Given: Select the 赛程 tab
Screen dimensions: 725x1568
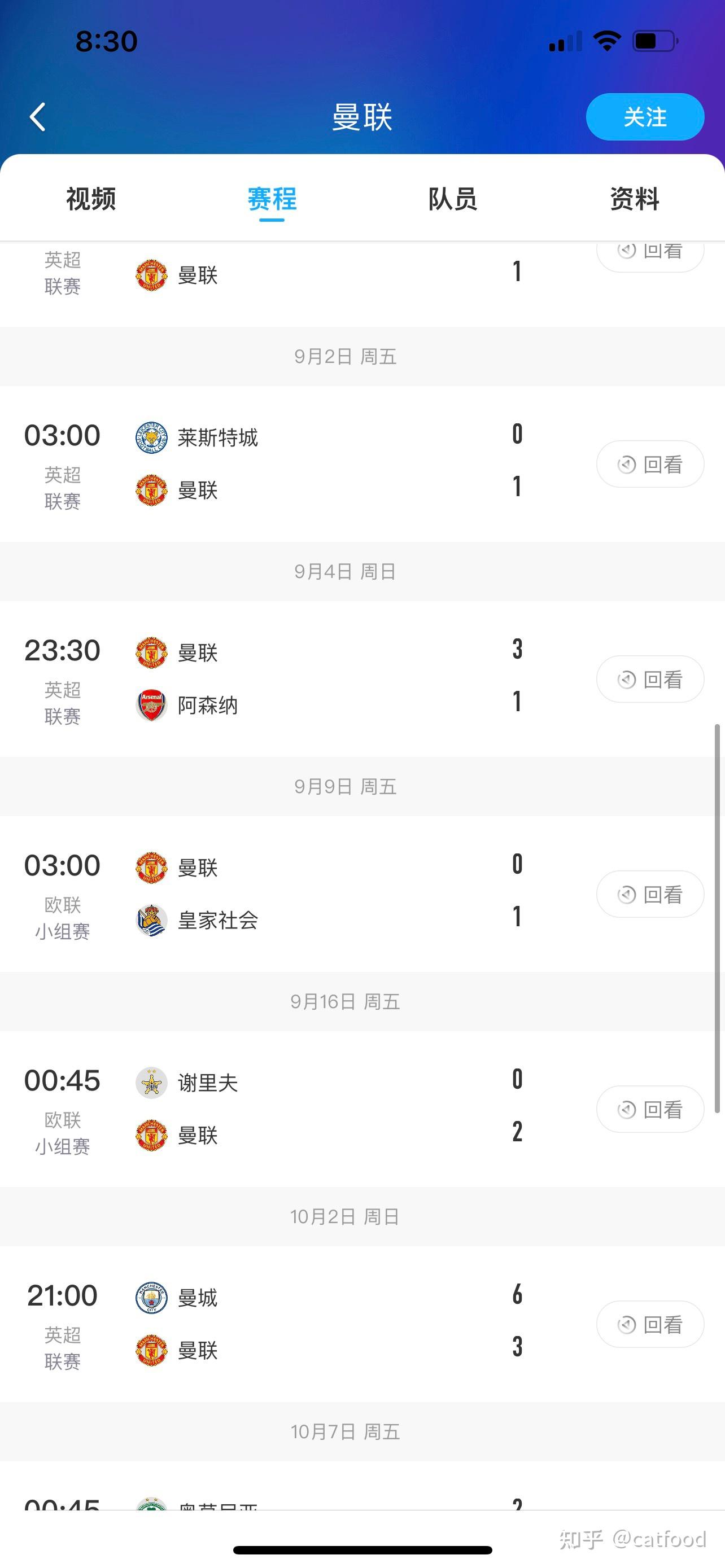Looking at the screenshot, I should pos(272,199).
